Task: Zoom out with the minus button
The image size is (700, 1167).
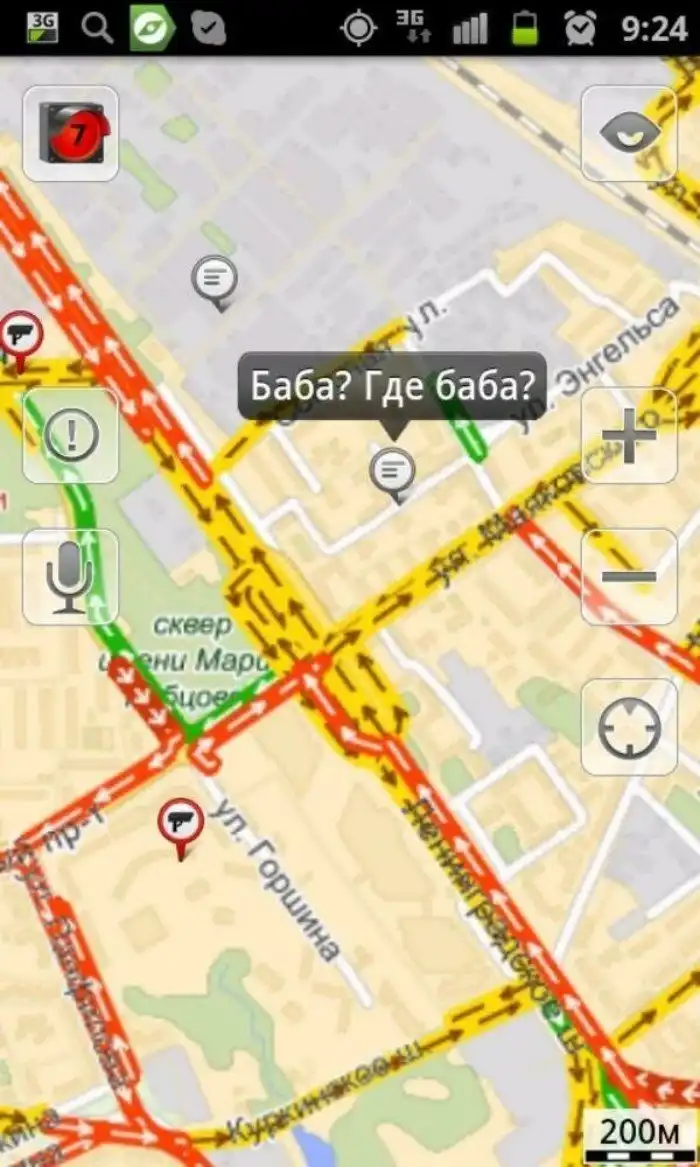Action: click(x=629, y=577)
